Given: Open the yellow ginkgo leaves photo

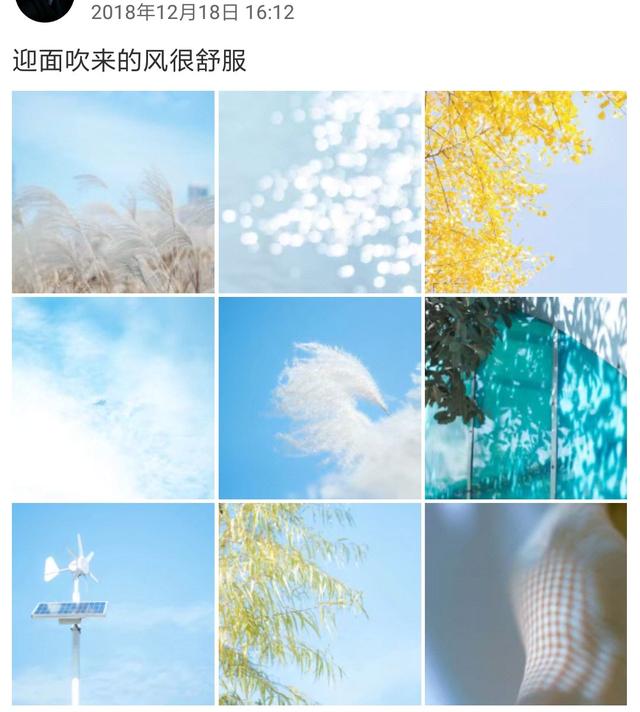Looking at the screenshot, I should 526,192.
